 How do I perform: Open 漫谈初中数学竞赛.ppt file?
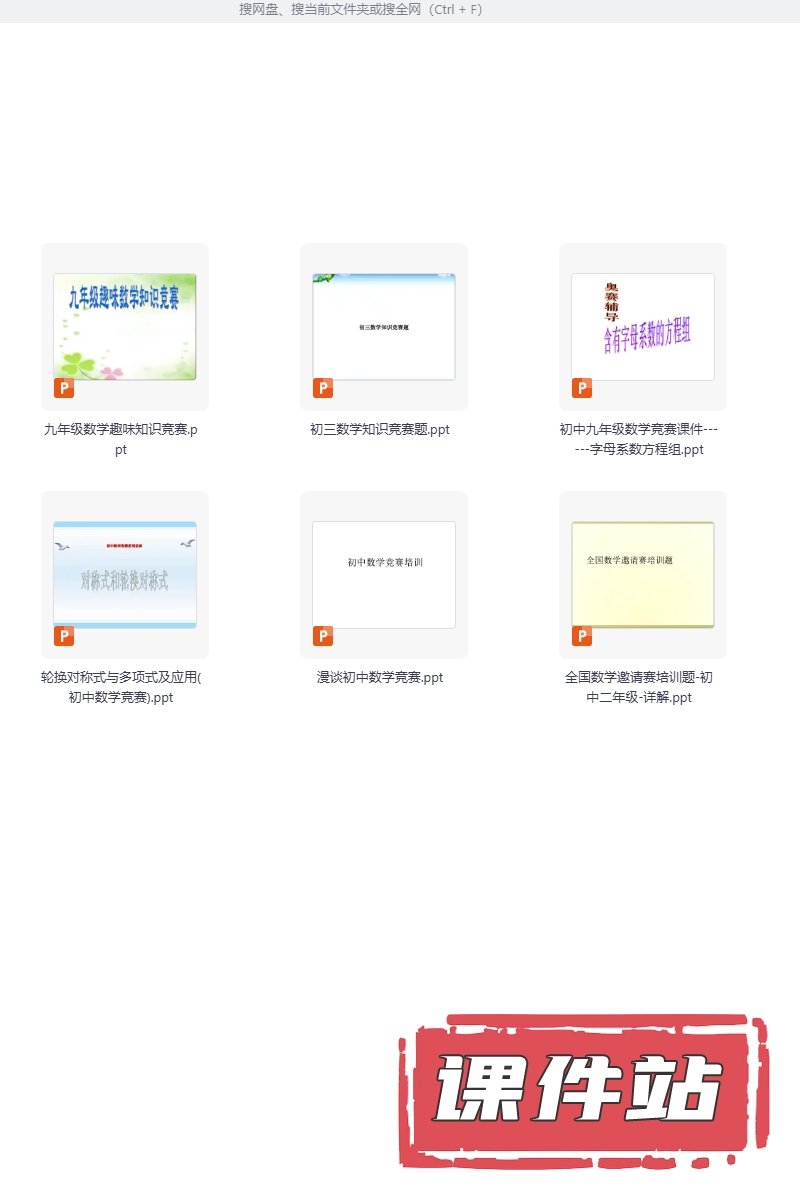(x=384, y=575)
